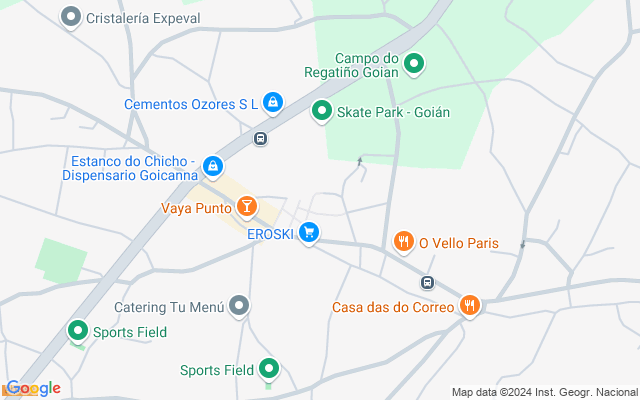Viewport: 640px width, 400px height.
Task: Tap the bus stop near Cementos Ozores
Action: [x=260, y=139]
